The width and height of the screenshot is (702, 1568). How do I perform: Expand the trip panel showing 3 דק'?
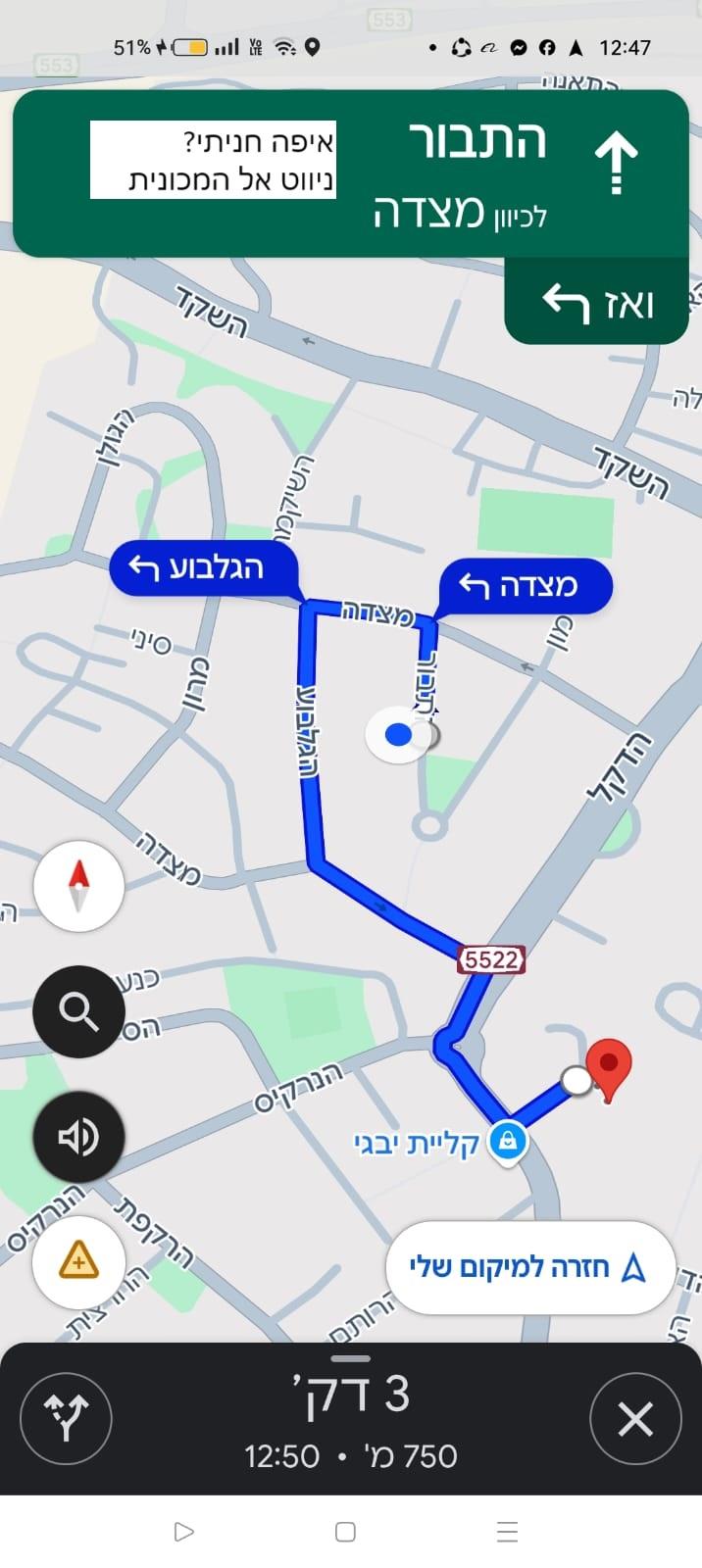point(351,1418)
